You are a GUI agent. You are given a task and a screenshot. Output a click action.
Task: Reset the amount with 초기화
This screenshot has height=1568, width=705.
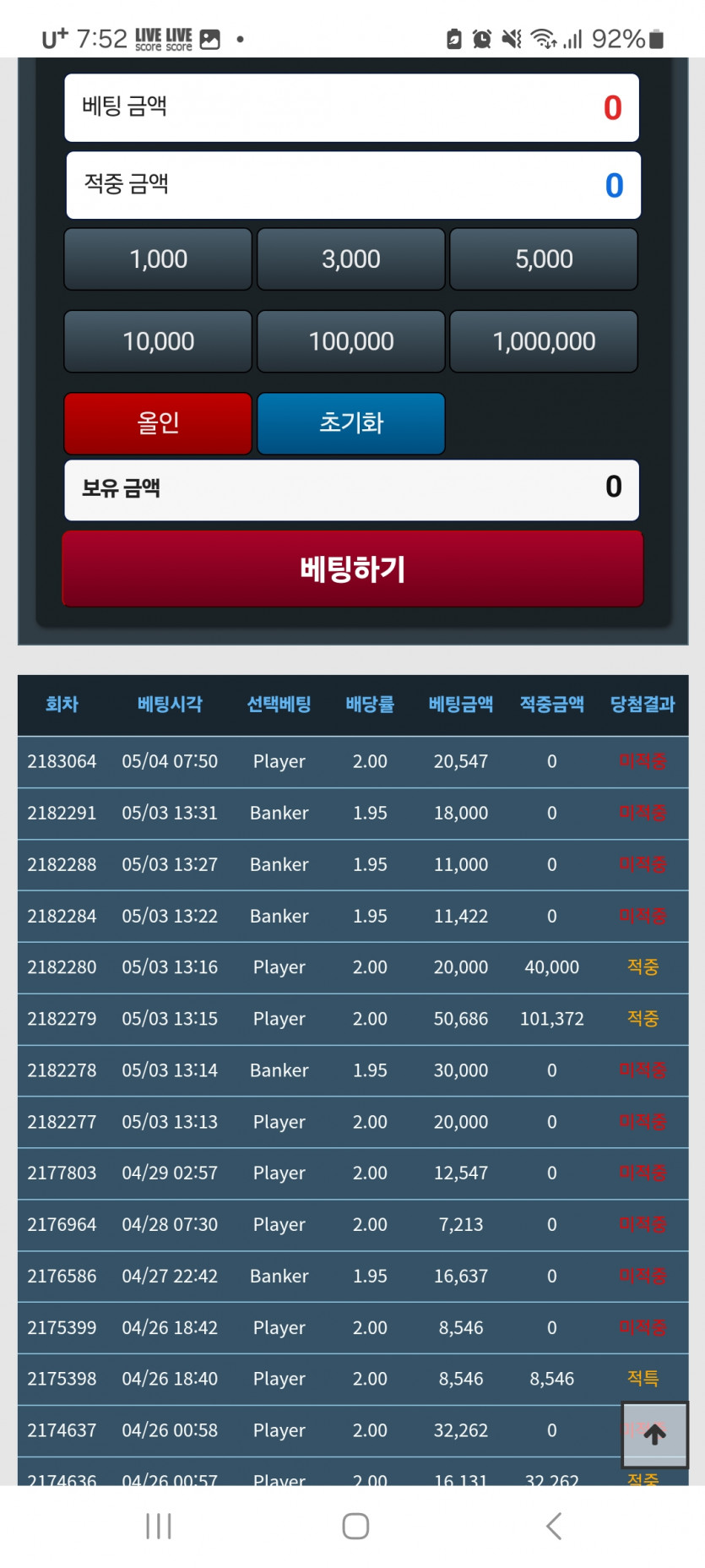point(350,423)
